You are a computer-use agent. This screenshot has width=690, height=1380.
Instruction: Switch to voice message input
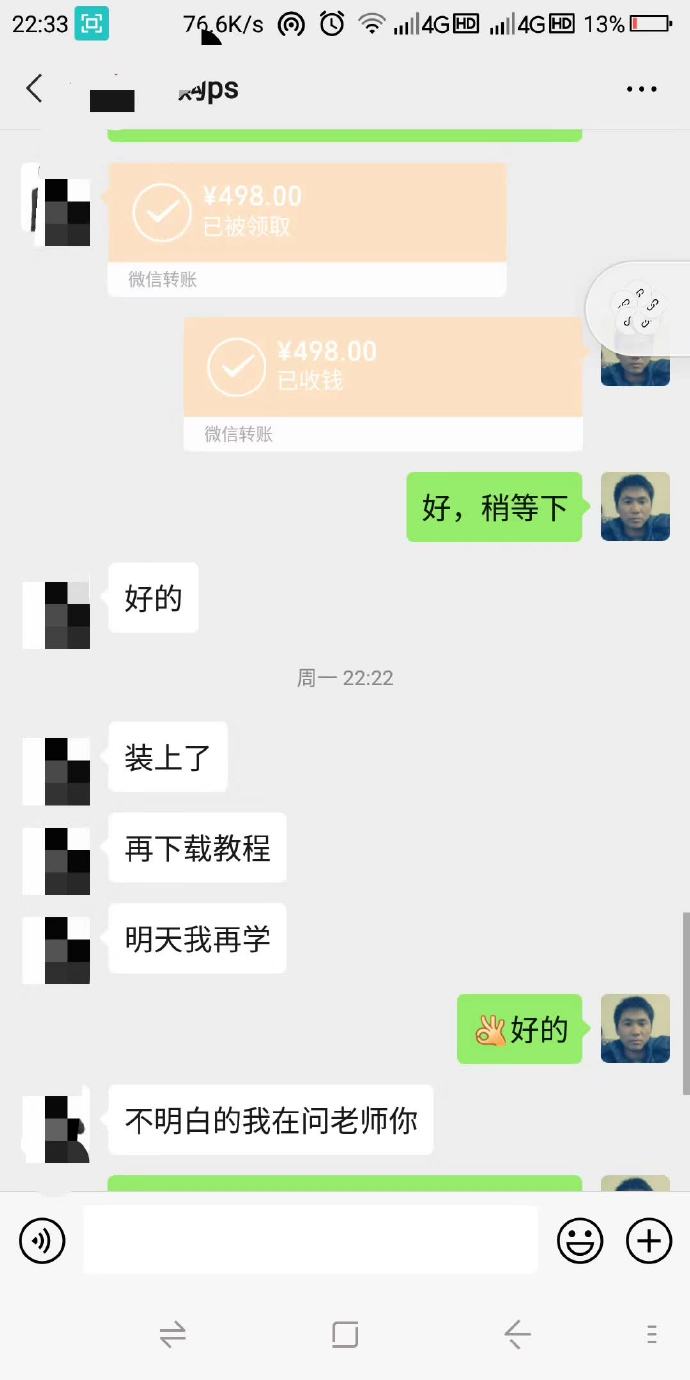click(x=42, y=1241)
